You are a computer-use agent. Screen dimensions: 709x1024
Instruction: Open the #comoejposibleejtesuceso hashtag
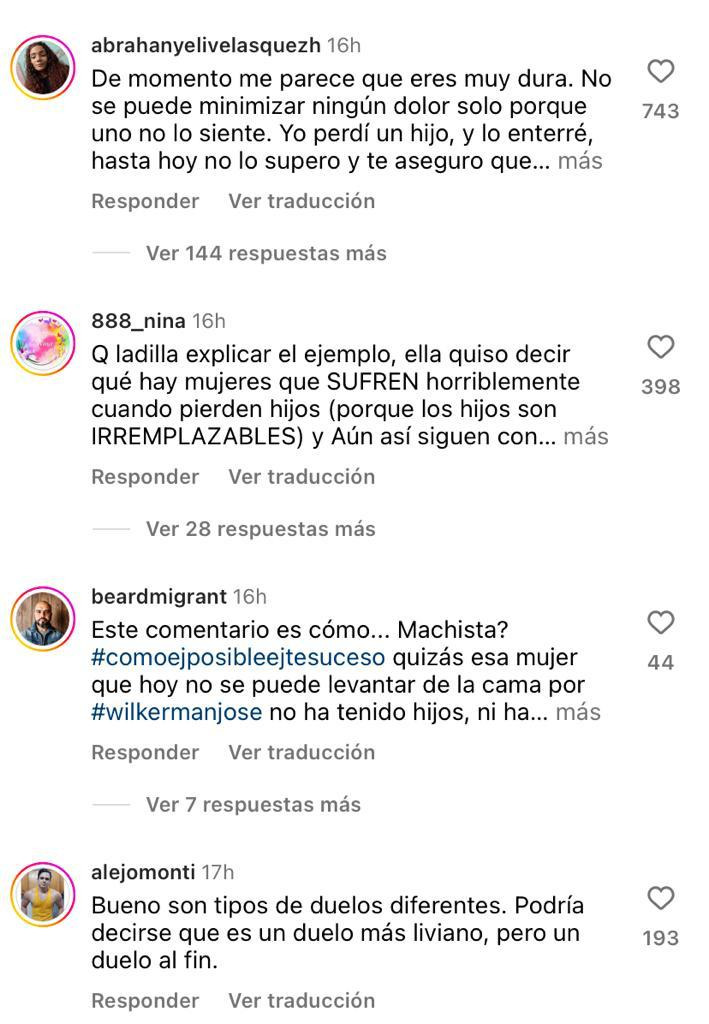pos(238,658)
